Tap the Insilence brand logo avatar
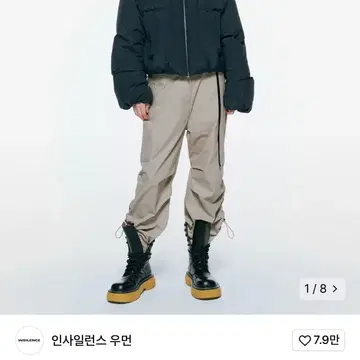The width and height of the screenshot is (360, 360). 30,340
